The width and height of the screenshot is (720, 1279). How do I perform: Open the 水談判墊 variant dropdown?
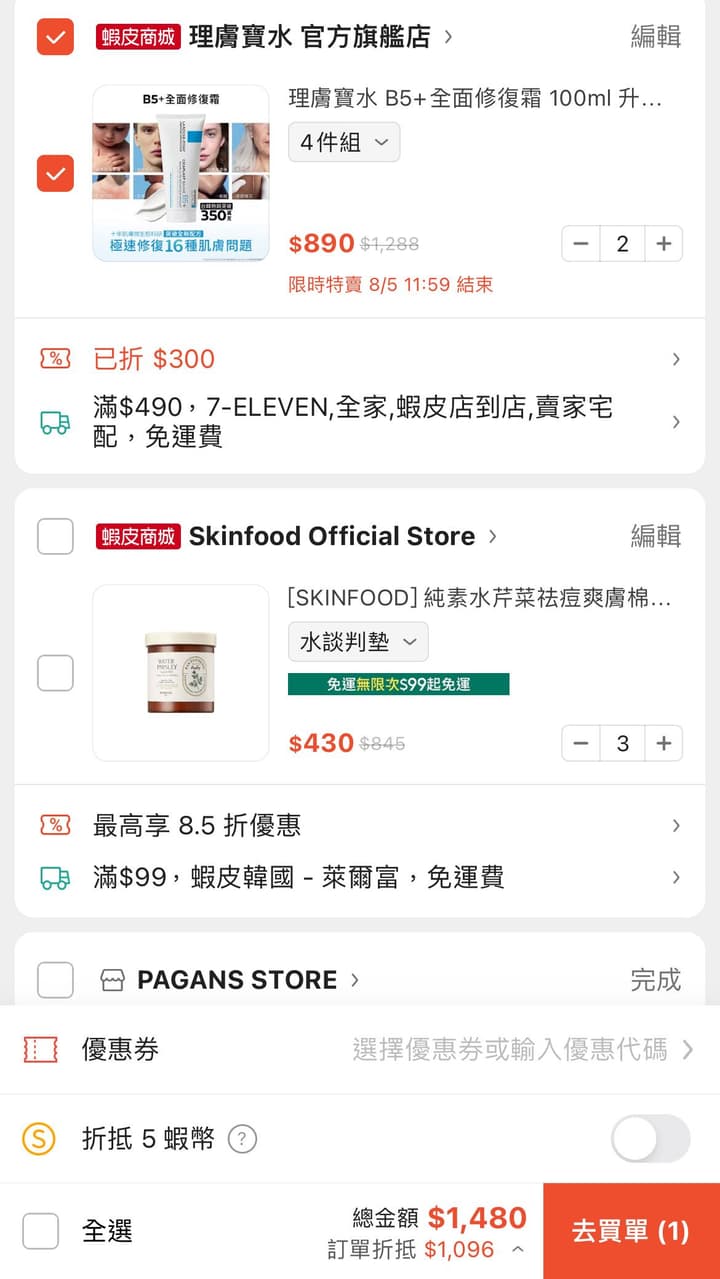357,642
